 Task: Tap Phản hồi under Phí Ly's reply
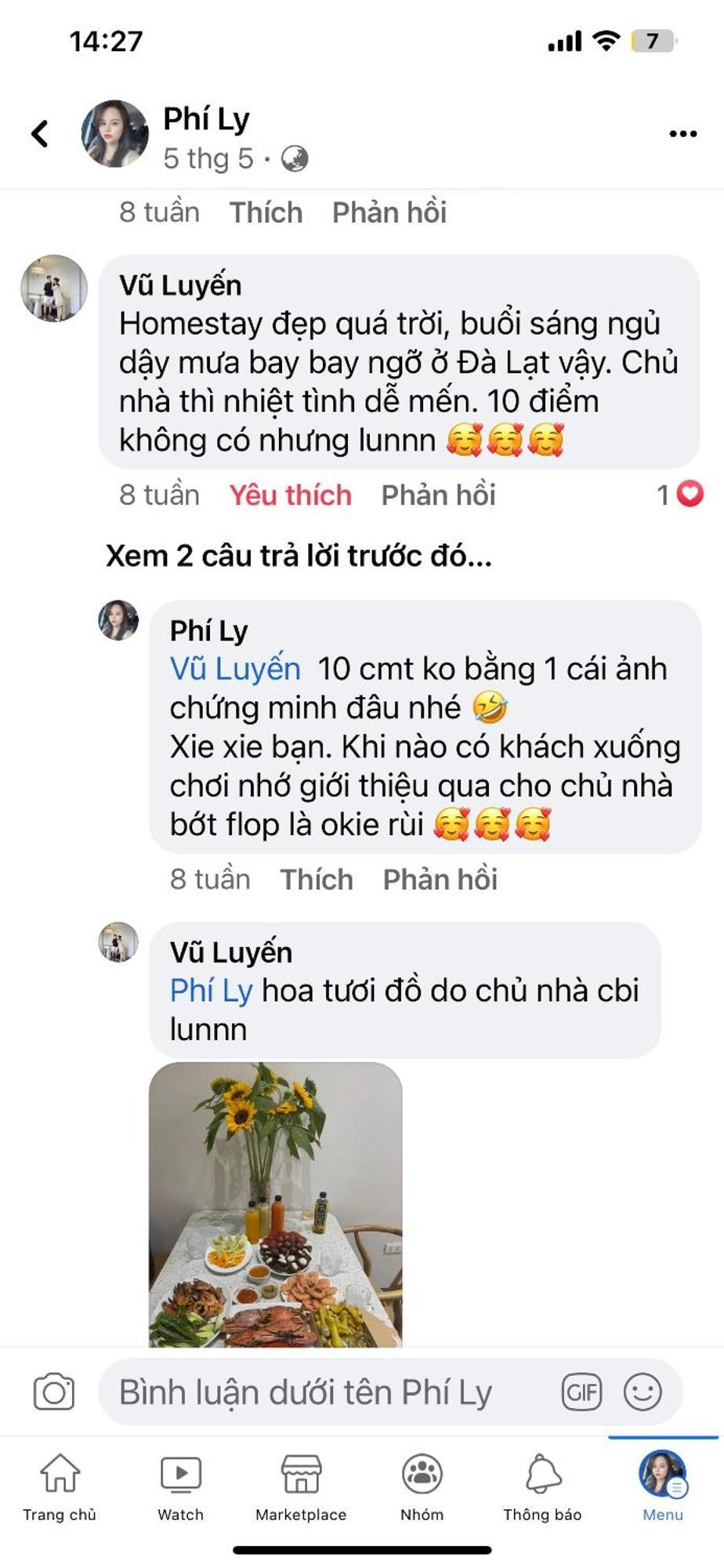(440, 880)
